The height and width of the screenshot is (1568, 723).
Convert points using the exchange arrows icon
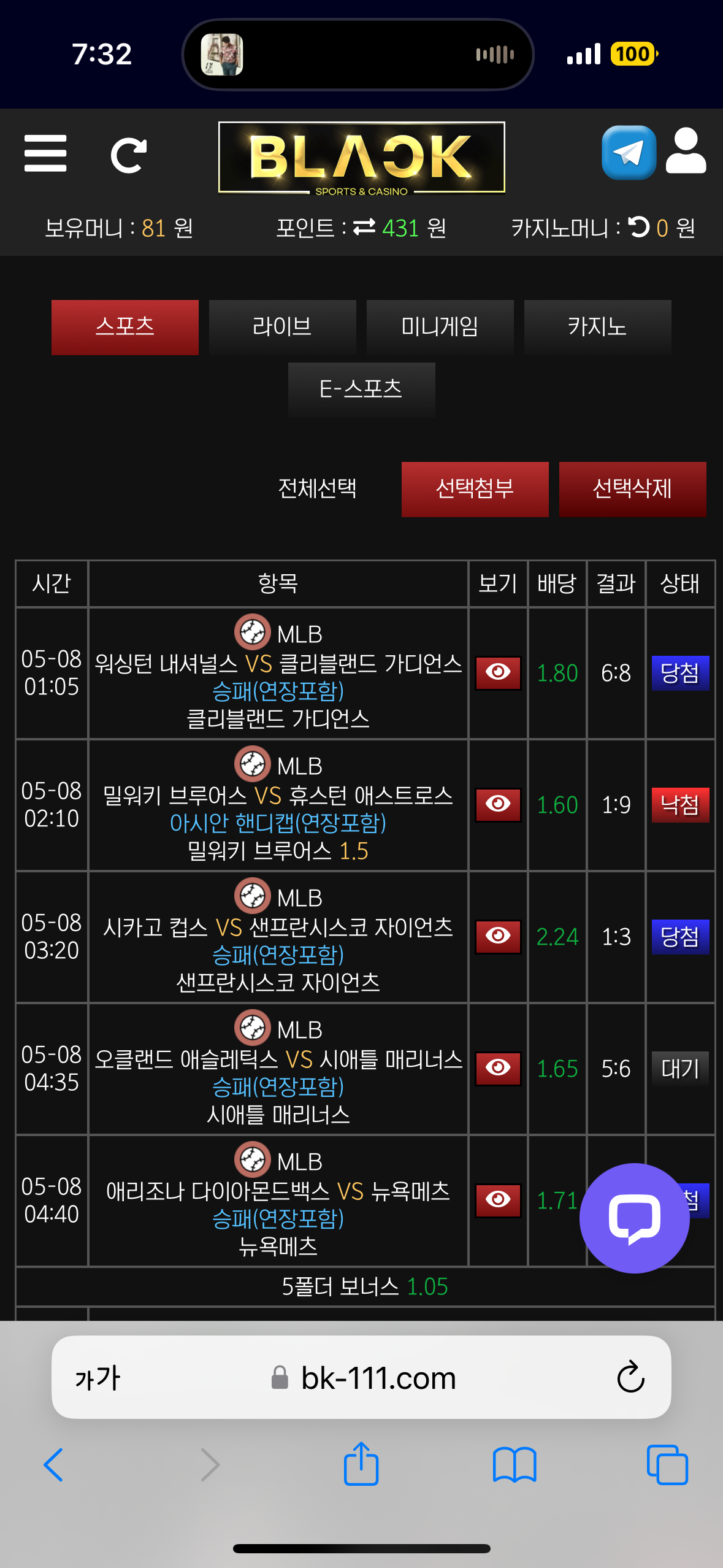[x=364, y=228]
